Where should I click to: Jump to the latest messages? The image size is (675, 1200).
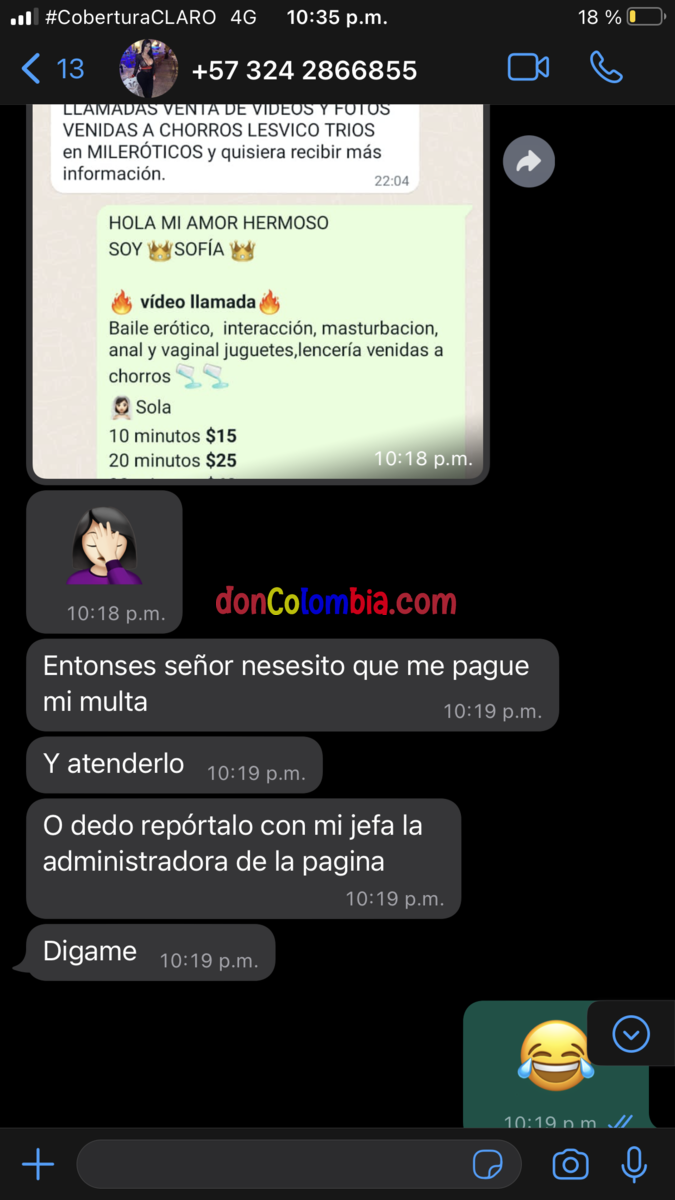click(631, 1035)
